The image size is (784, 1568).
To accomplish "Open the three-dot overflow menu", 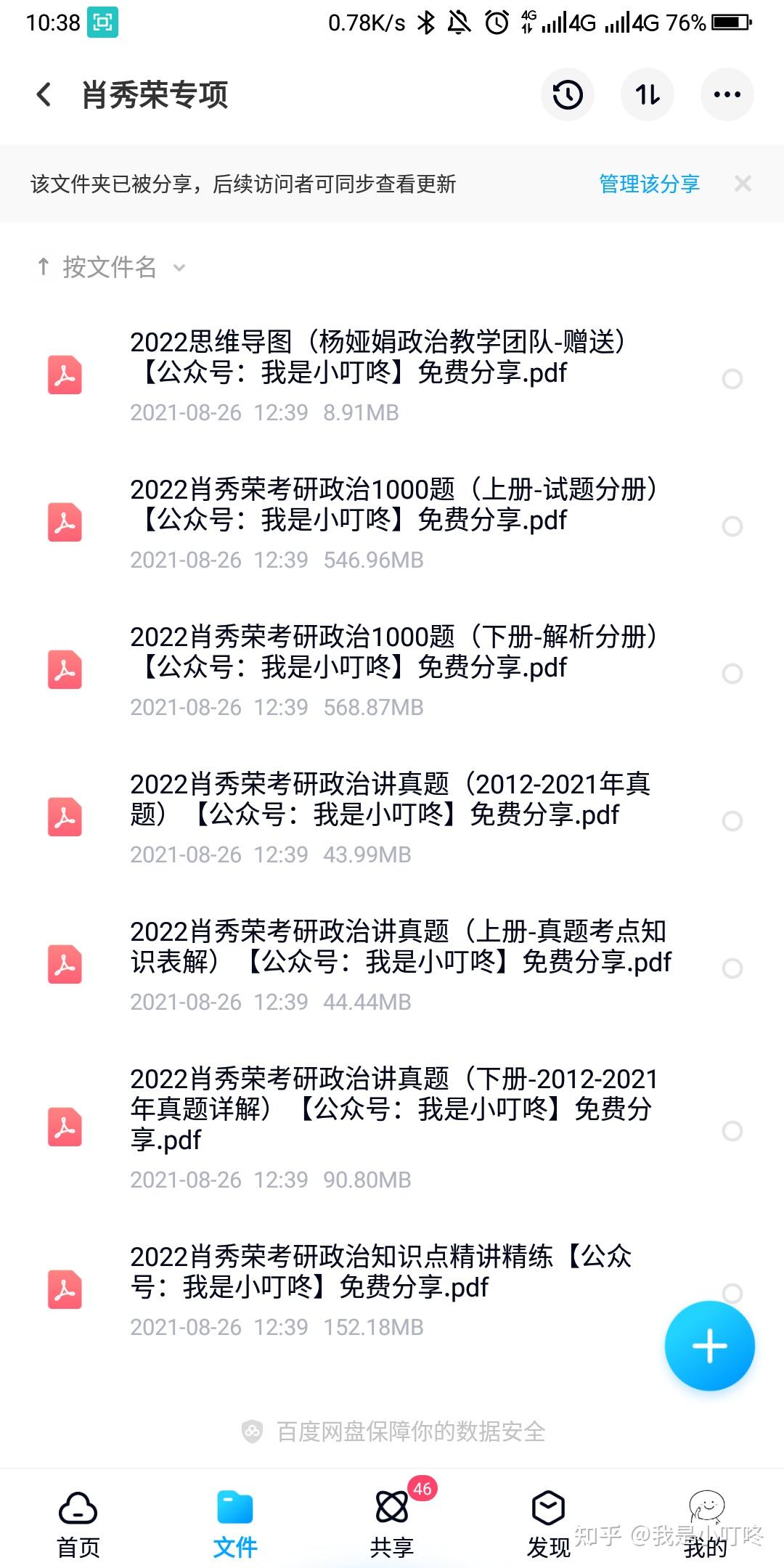I will tap(727, 94).
